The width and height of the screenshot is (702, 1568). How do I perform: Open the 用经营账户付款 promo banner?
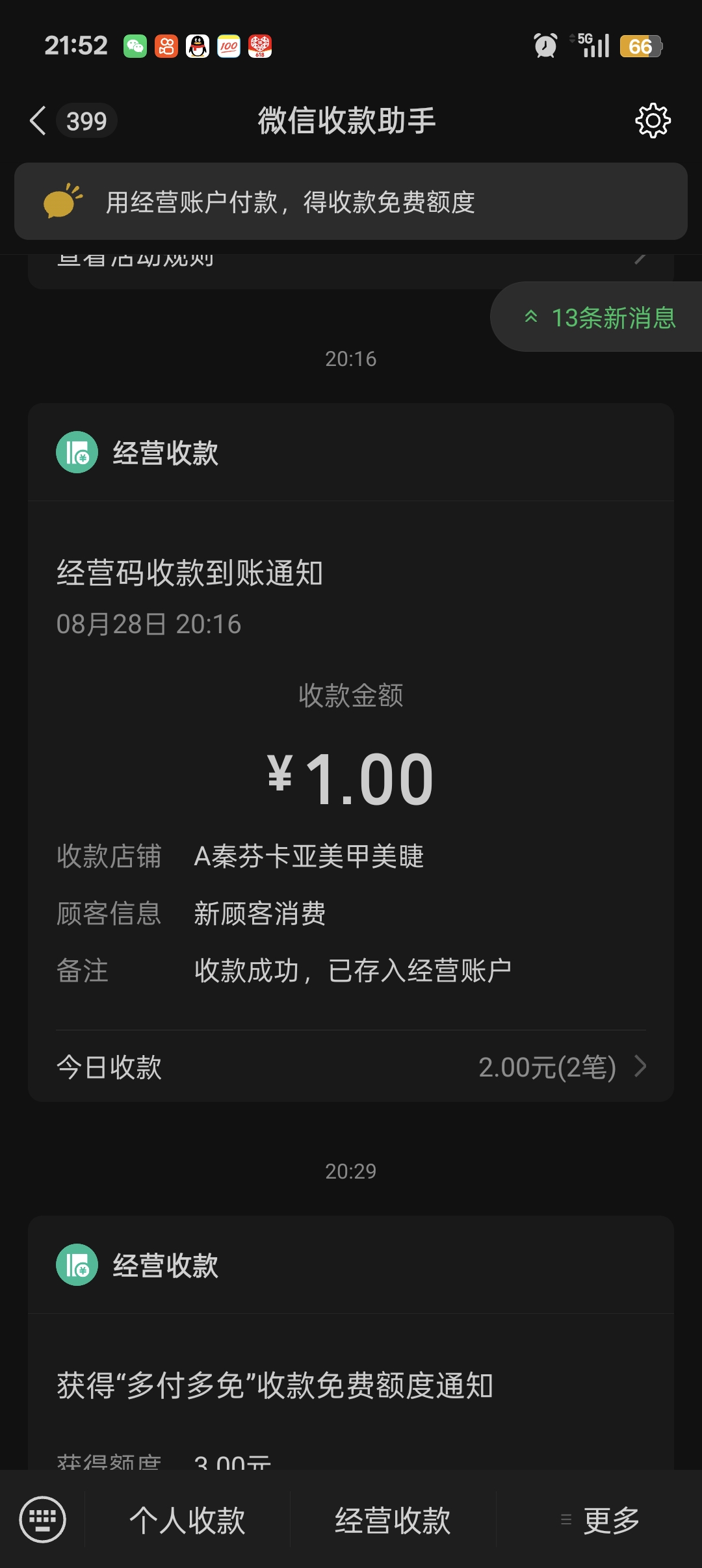point(351,202)
